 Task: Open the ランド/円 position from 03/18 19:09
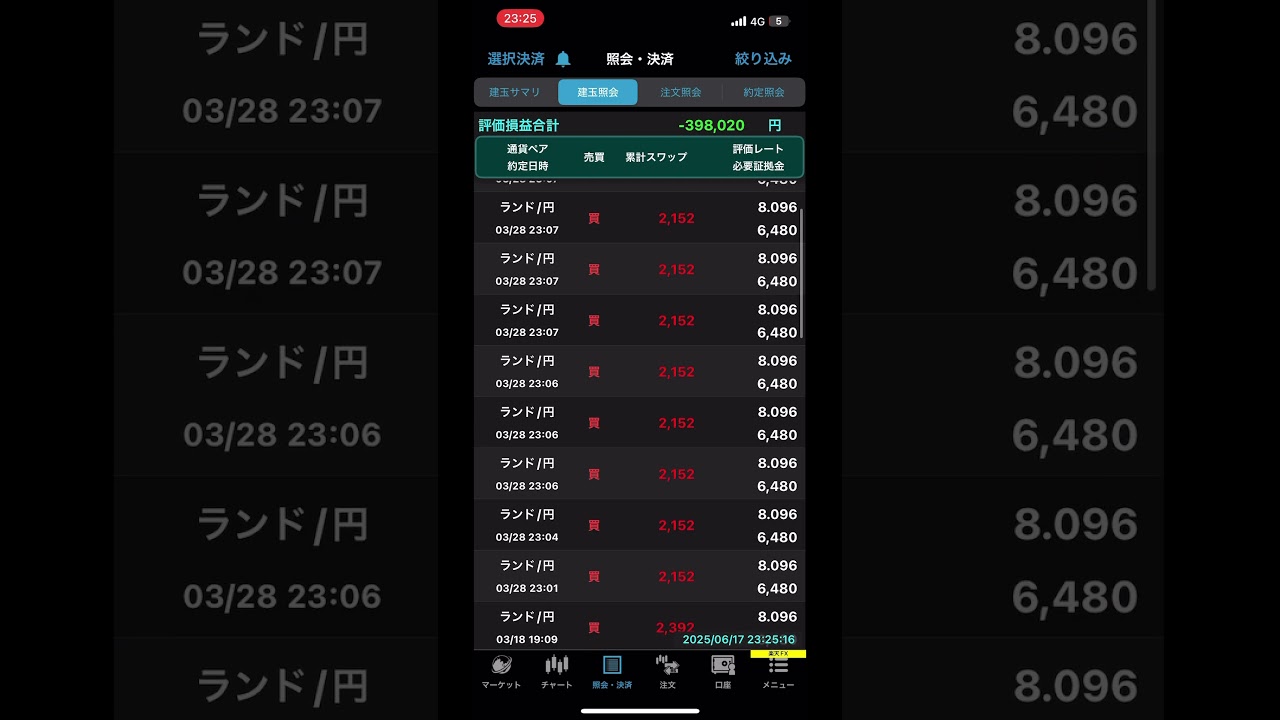coord(639,626)
